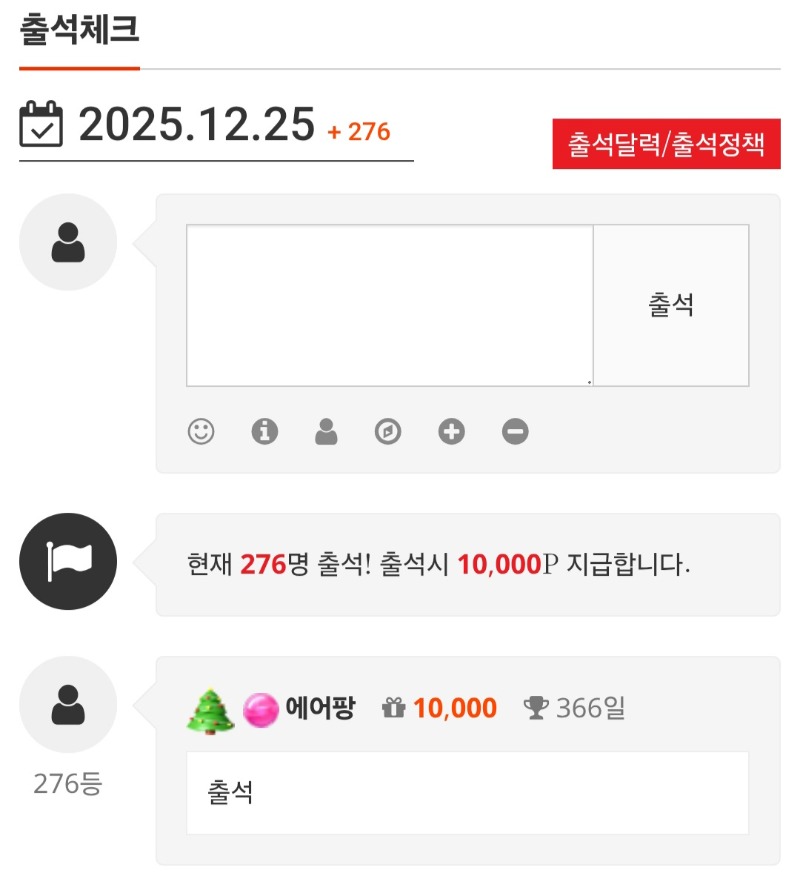
Task: Tap the info icon below the text box
Action: [x=264, y=432]
